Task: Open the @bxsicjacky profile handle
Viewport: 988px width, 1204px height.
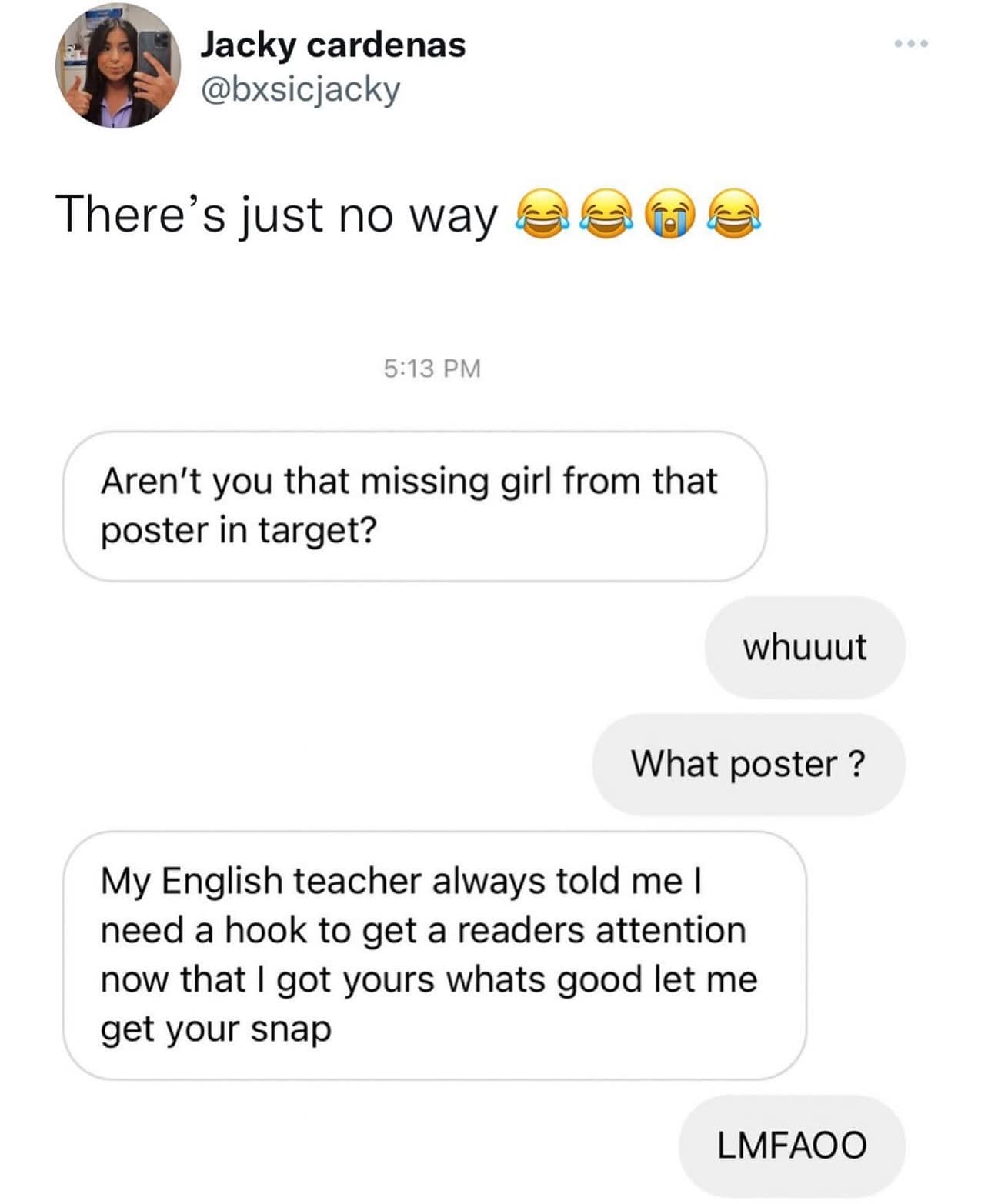Action: coord(300,90)
